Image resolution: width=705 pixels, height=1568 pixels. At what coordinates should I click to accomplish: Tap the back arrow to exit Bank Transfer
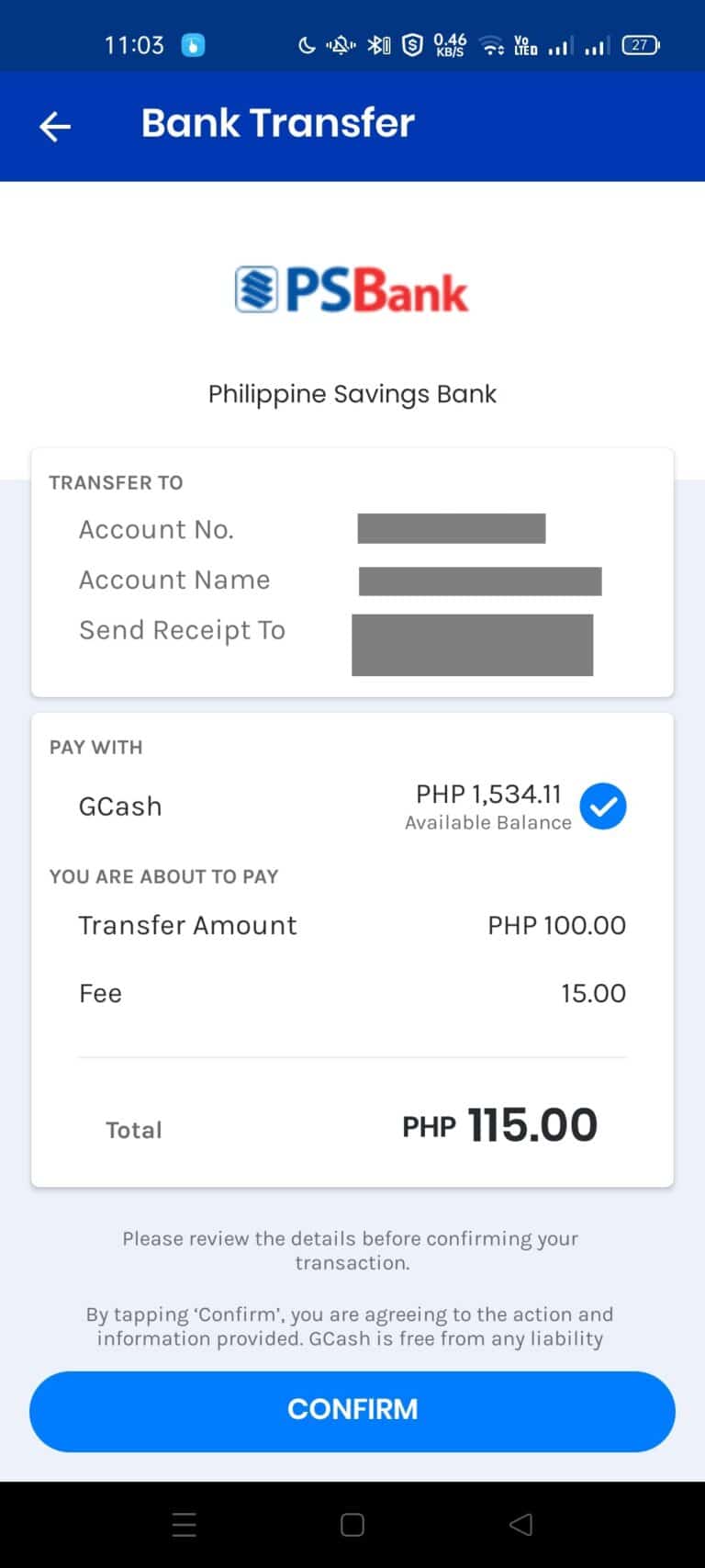click(54, 126)
